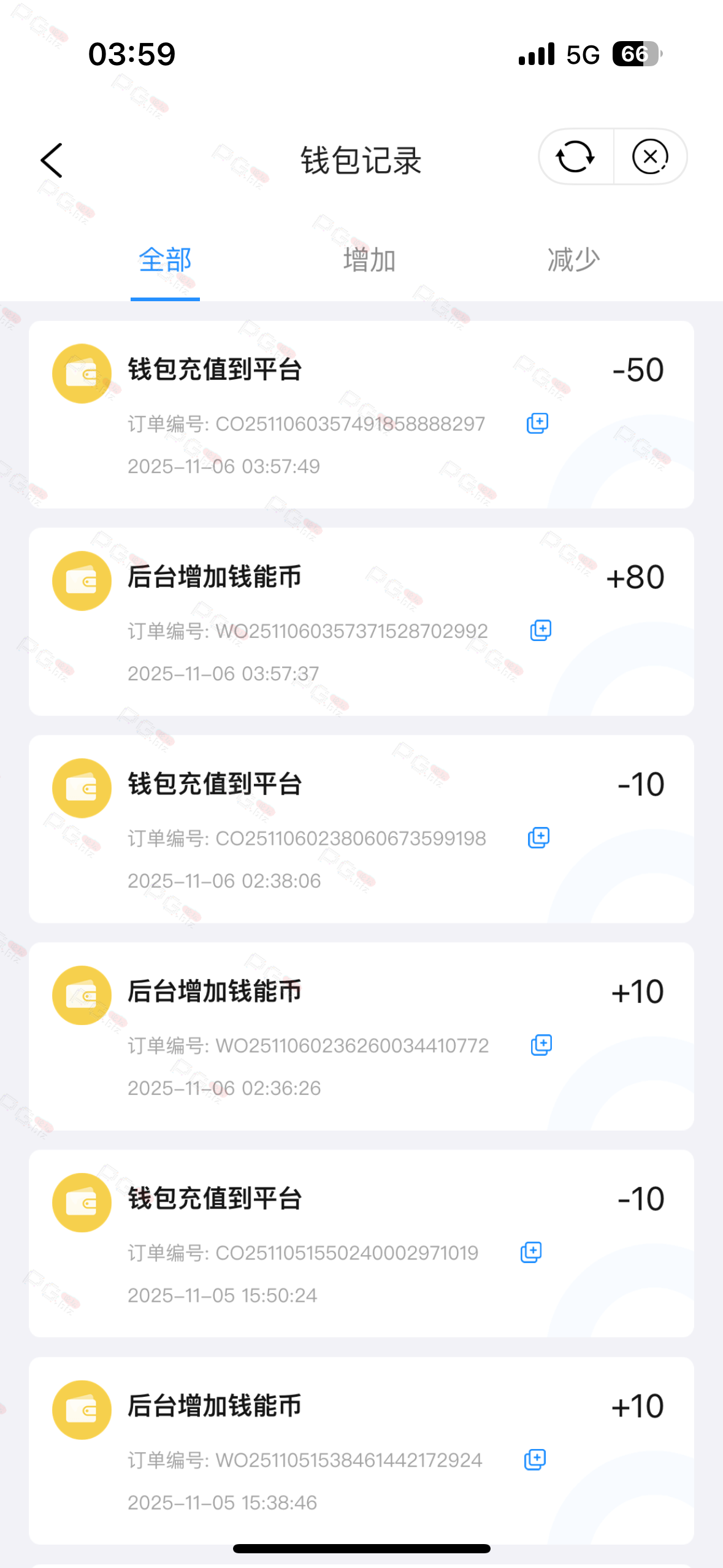This screenshot has width=723, height=1568.
Task: Refresh the wallet records page
Action: [575, 157]
